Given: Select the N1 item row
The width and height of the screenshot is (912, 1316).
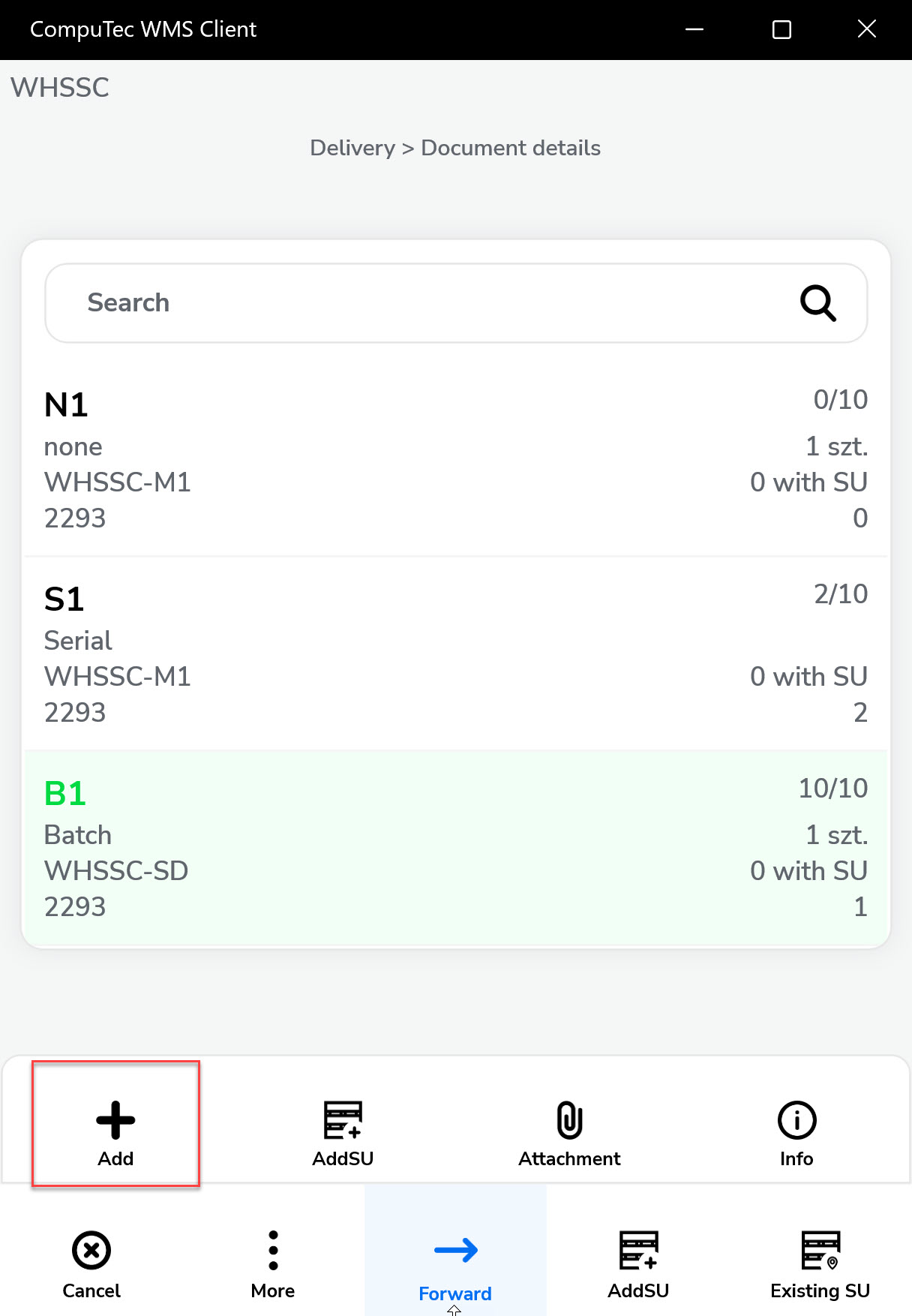Looking at the screenshot, I should tap(456, 458).
